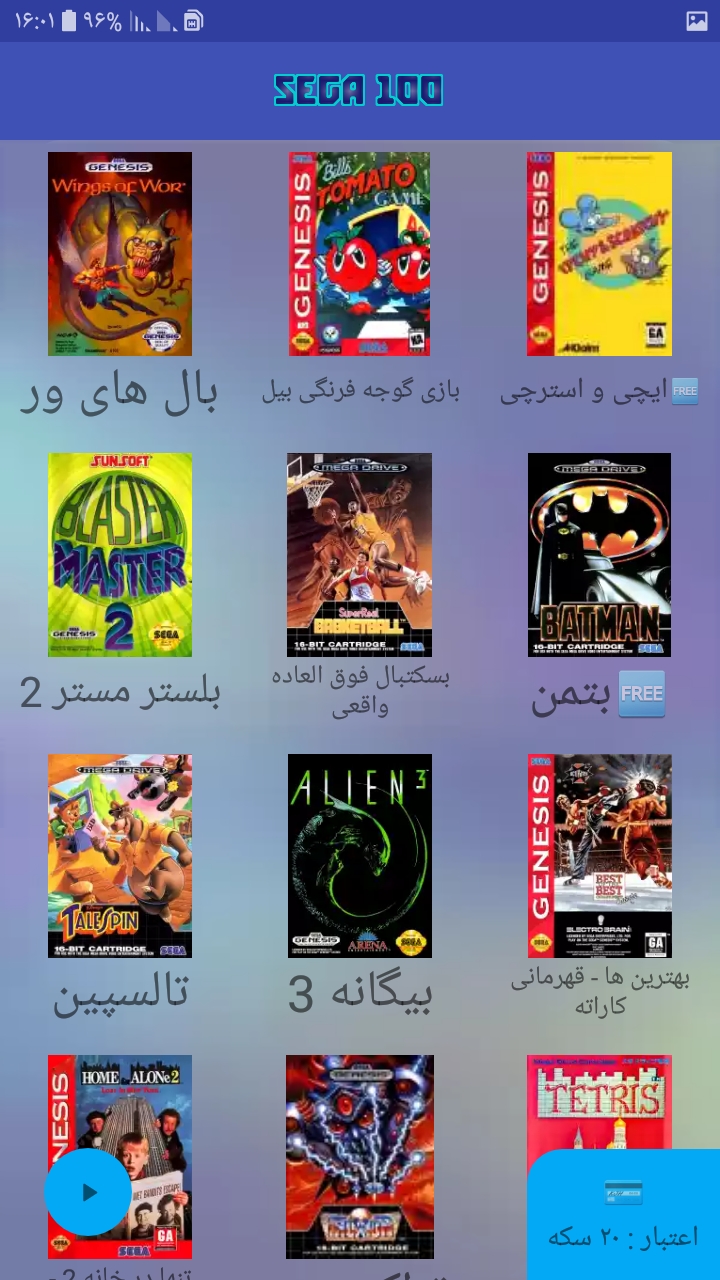
Task: Launch Blaster Master 2
Action: [x=120, y=555]
